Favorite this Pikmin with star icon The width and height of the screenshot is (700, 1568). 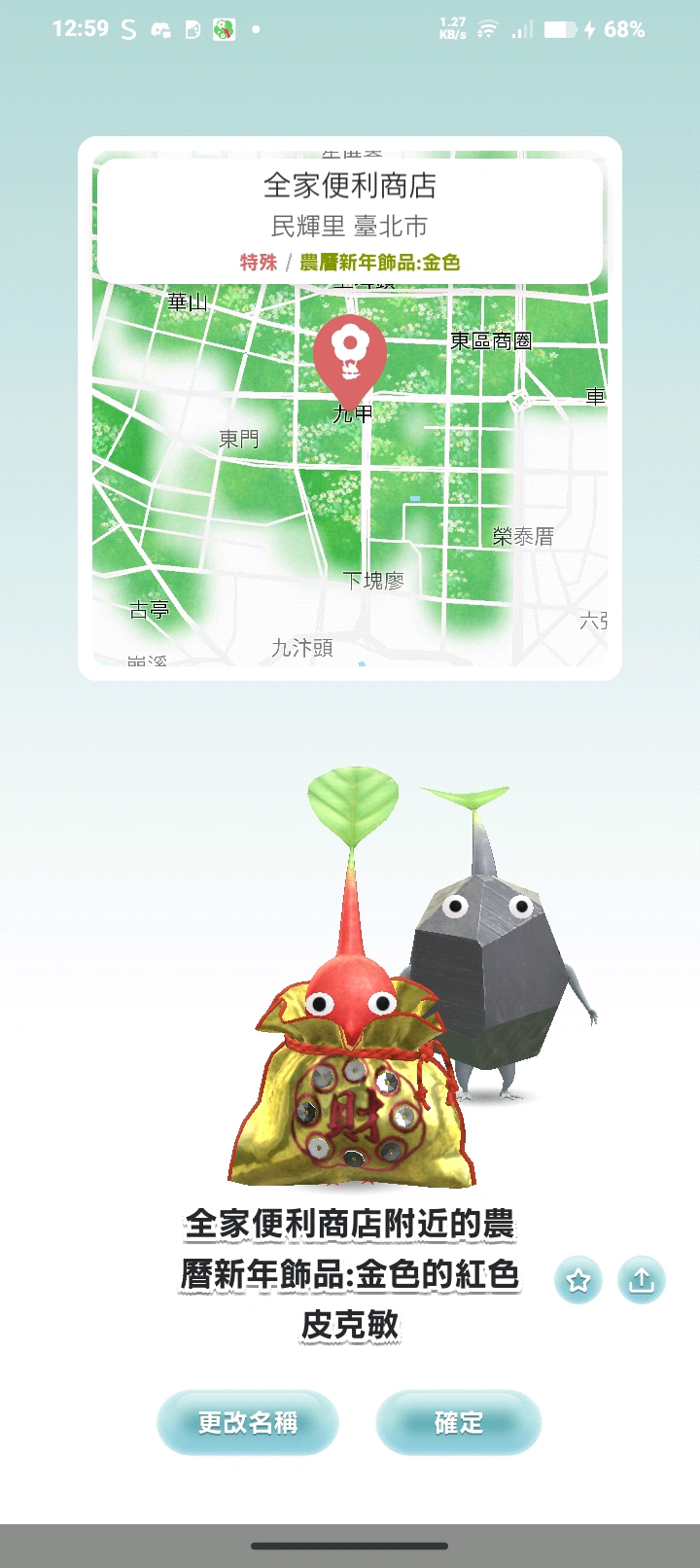click(x=578, y=1280)
